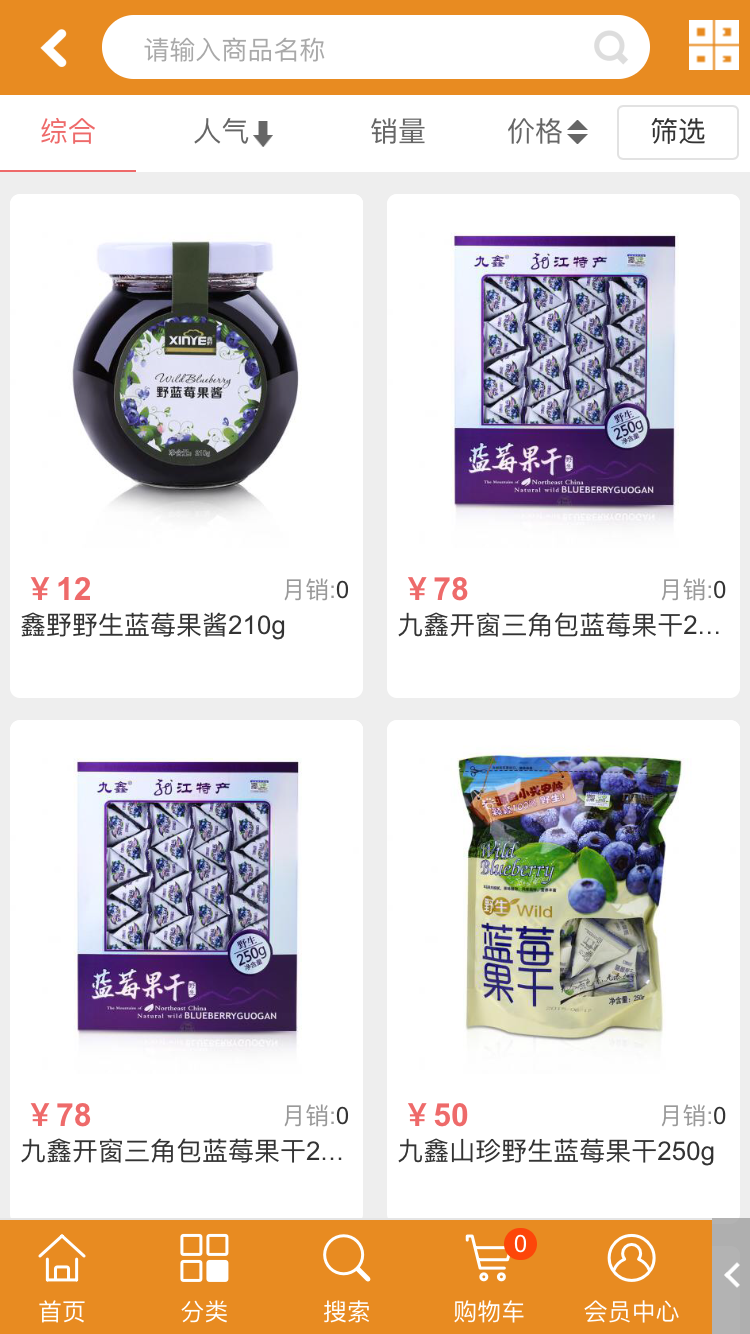Select the 综合 sorting tab
Screen dimensions: 750x1334
point(68,132)
